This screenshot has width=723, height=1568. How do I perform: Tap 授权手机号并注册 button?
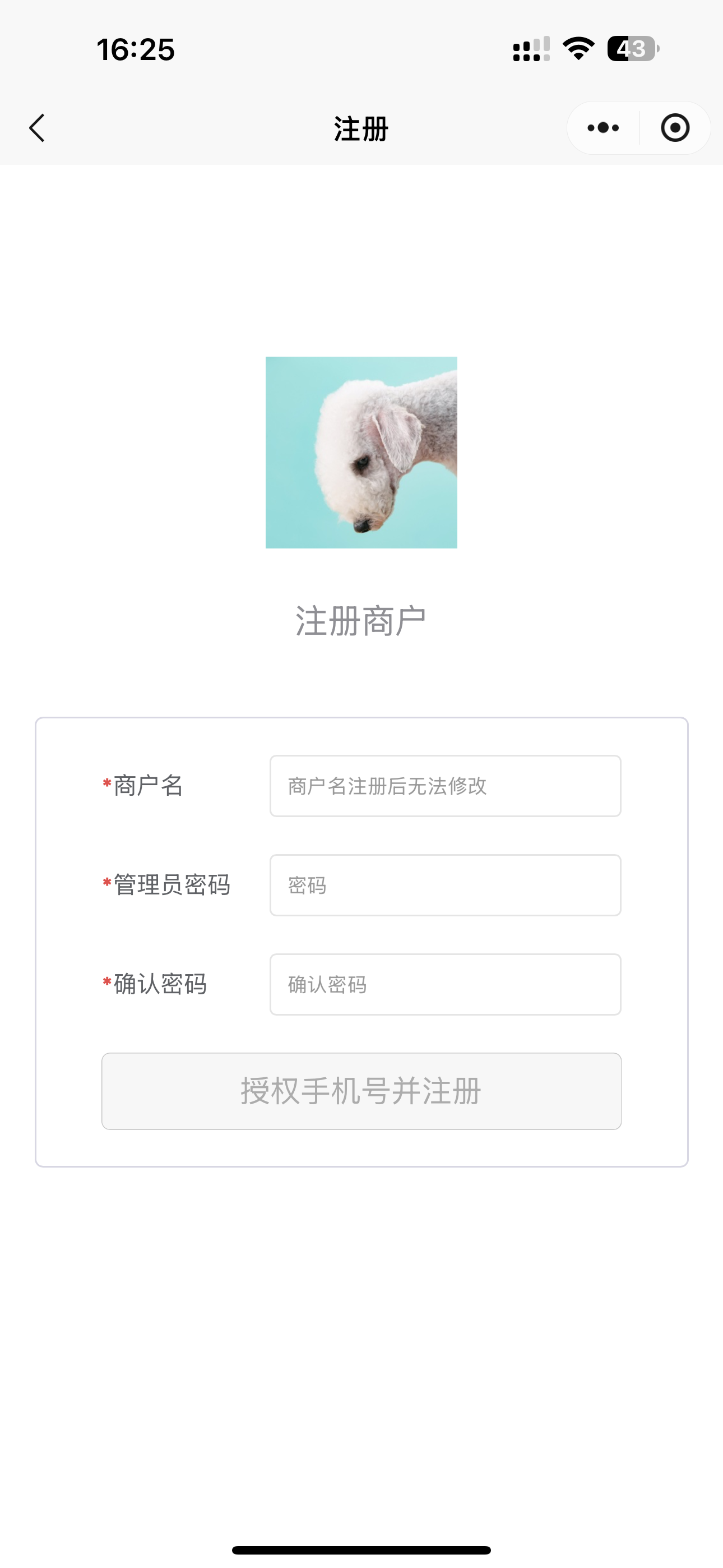[x=361, y=1091]
